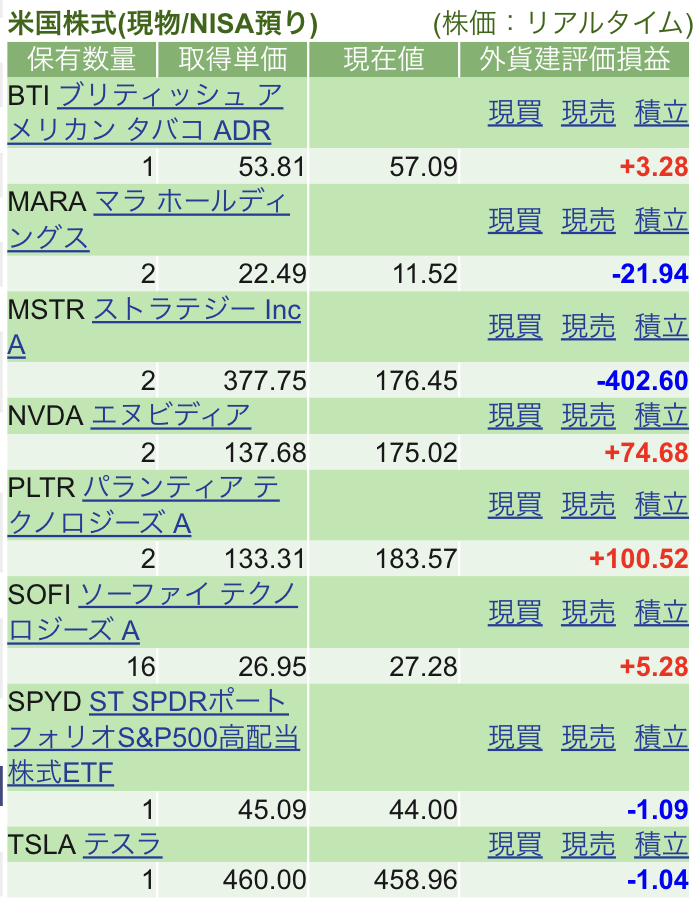Screen dimensions: 700x898
Task: Open the マラ ホールディングス stock link
Action: pos(192,204)
